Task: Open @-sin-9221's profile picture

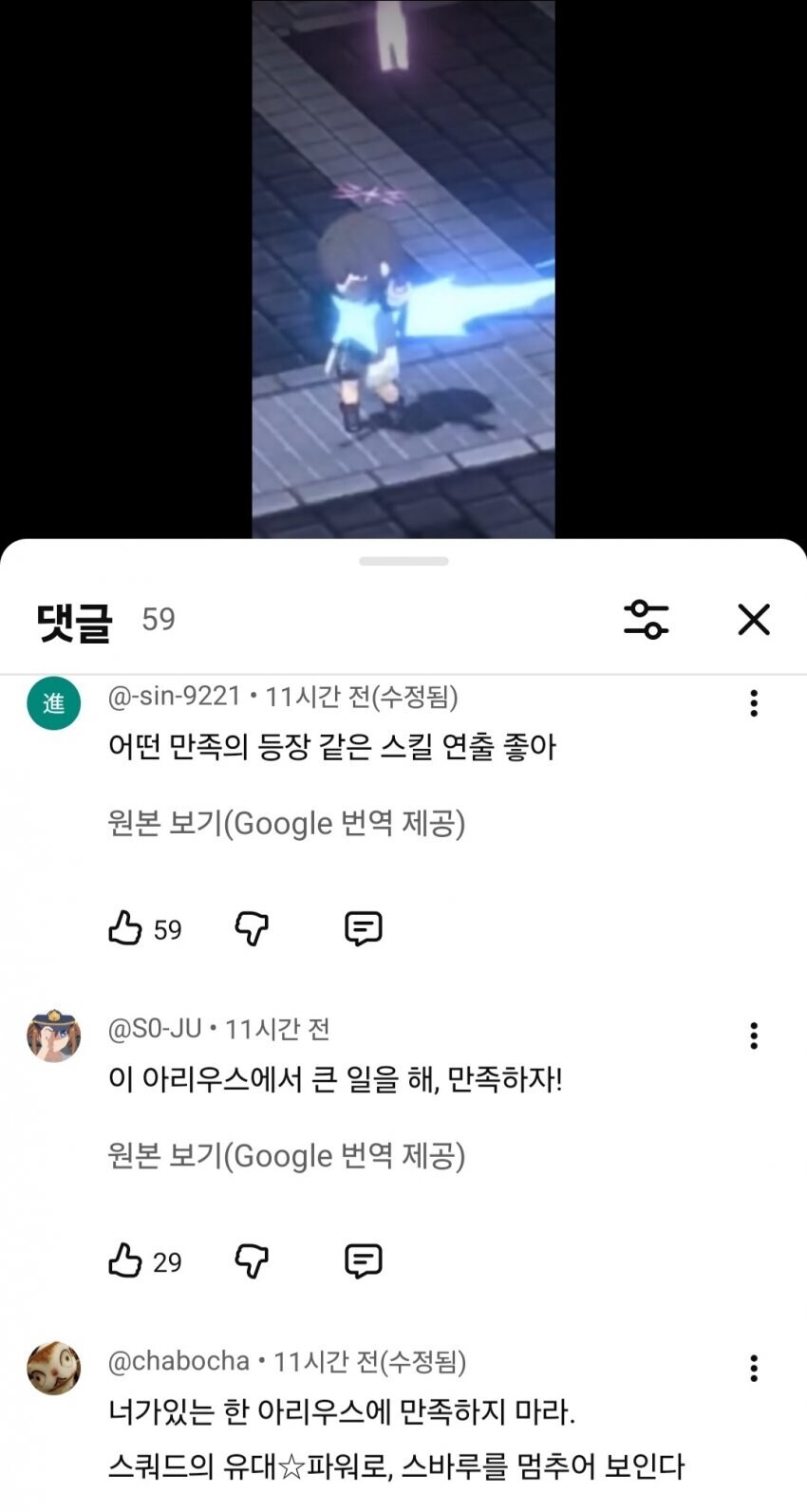Action: (53, 702)
